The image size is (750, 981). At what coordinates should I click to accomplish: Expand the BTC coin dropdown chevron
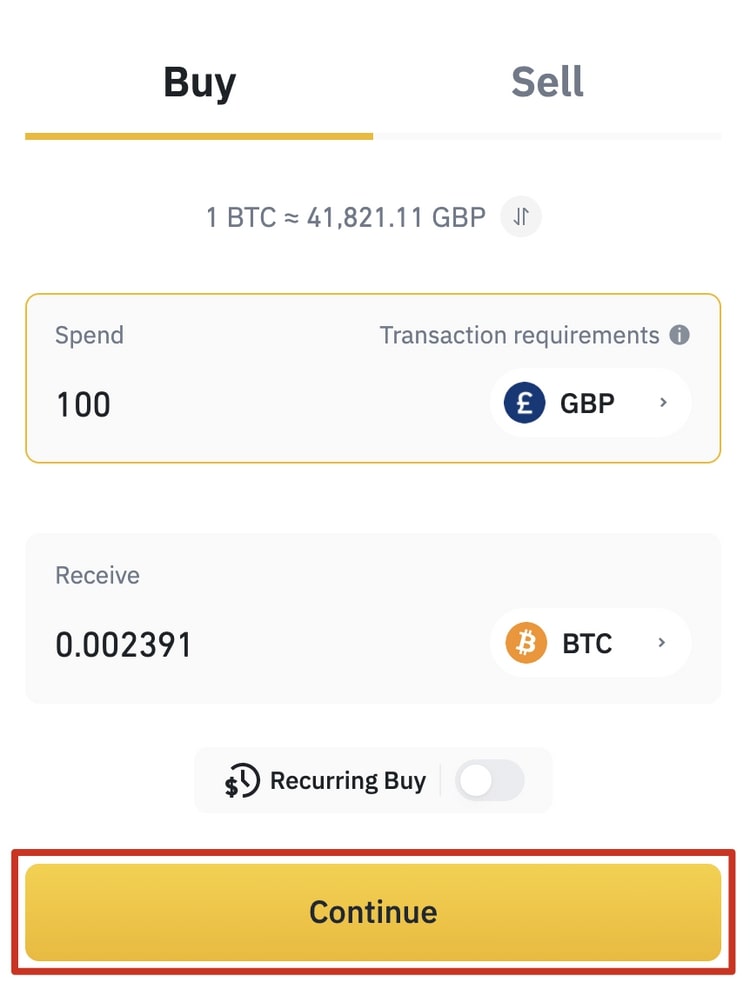662,643
